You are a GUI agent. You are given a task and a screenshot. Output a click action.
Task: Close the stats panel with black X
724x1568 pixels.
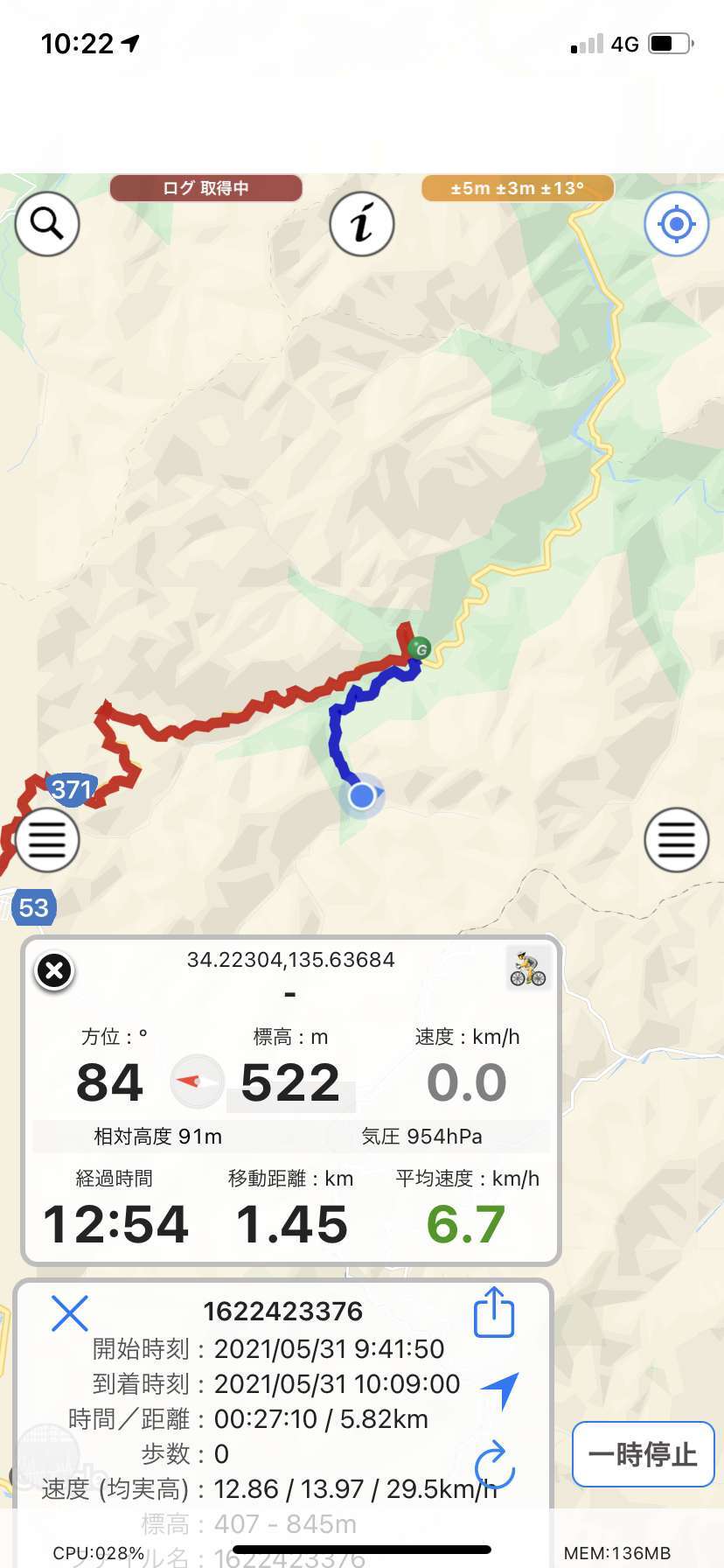pyautogui.click(x=54, y=970)
